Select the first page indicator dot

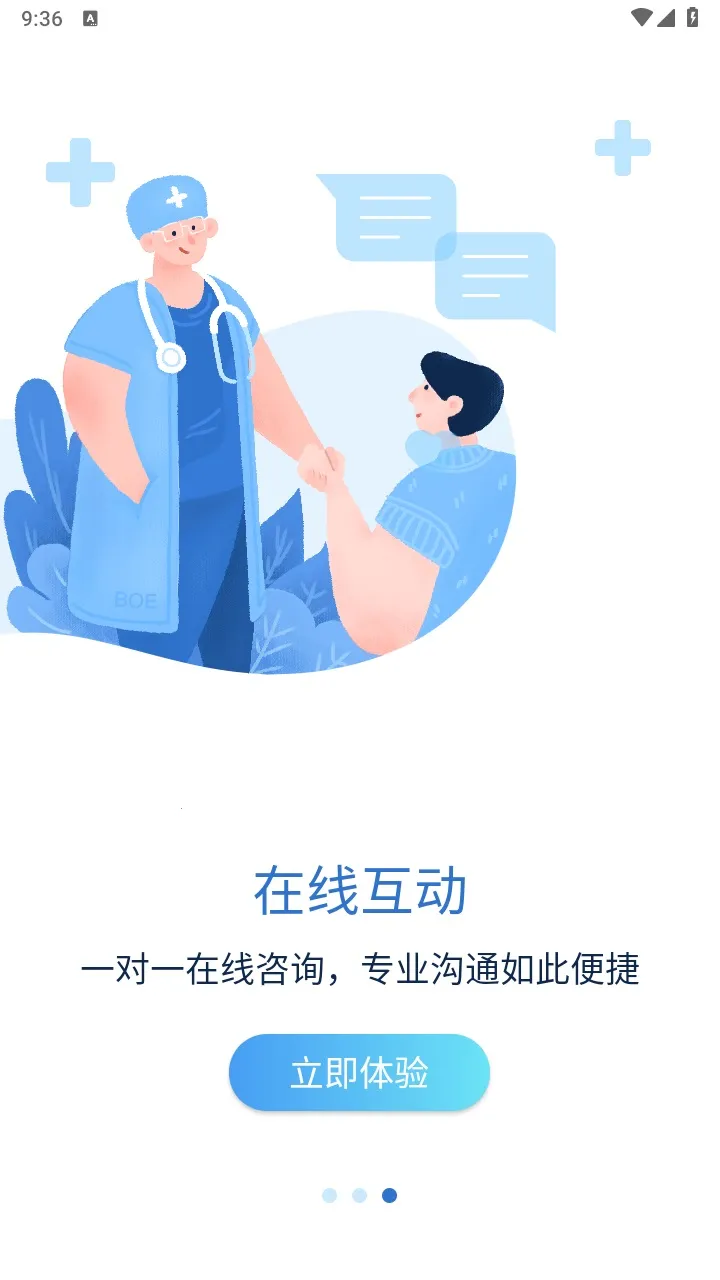coord(329,1195)
